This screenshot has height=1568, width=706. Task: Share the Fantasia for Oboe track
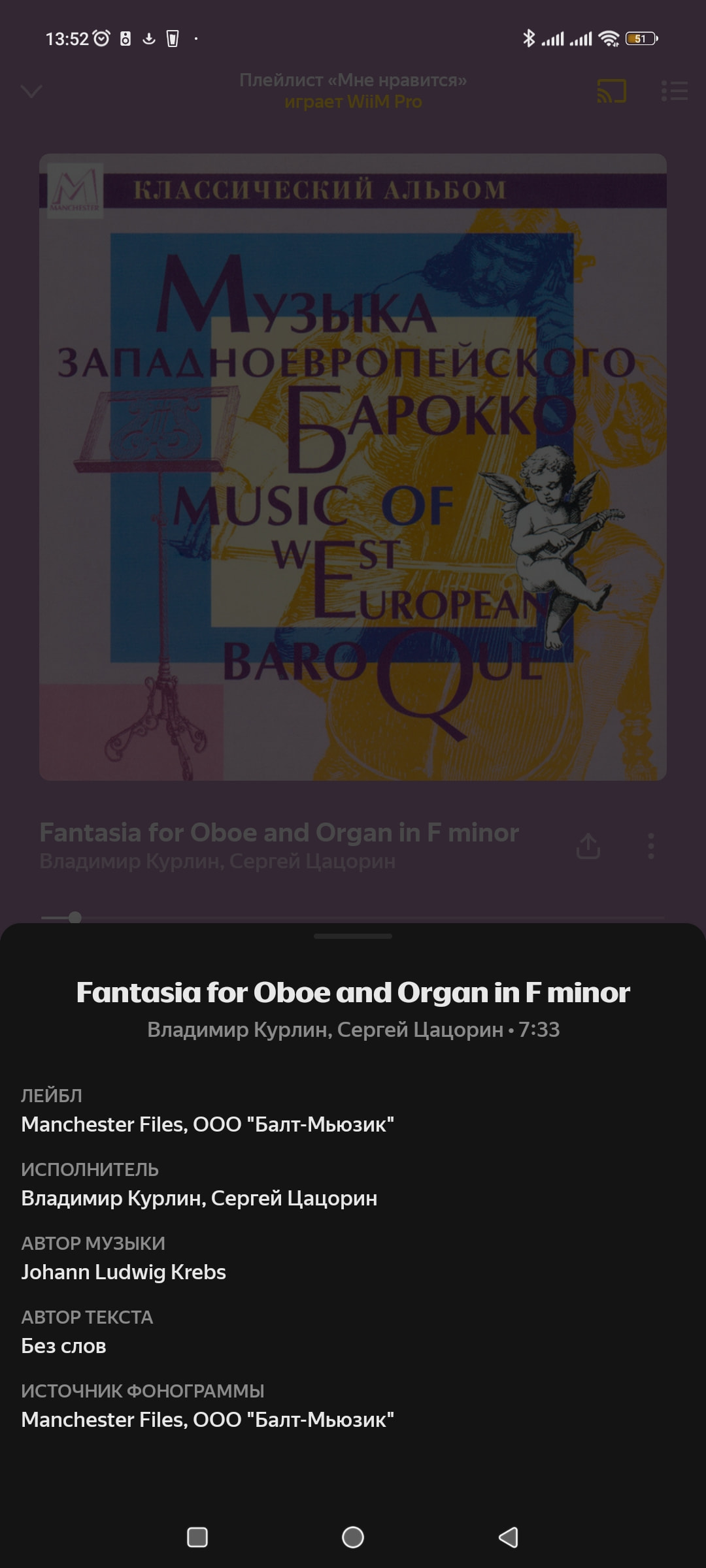pyautogui.click(x=588, y=846)
